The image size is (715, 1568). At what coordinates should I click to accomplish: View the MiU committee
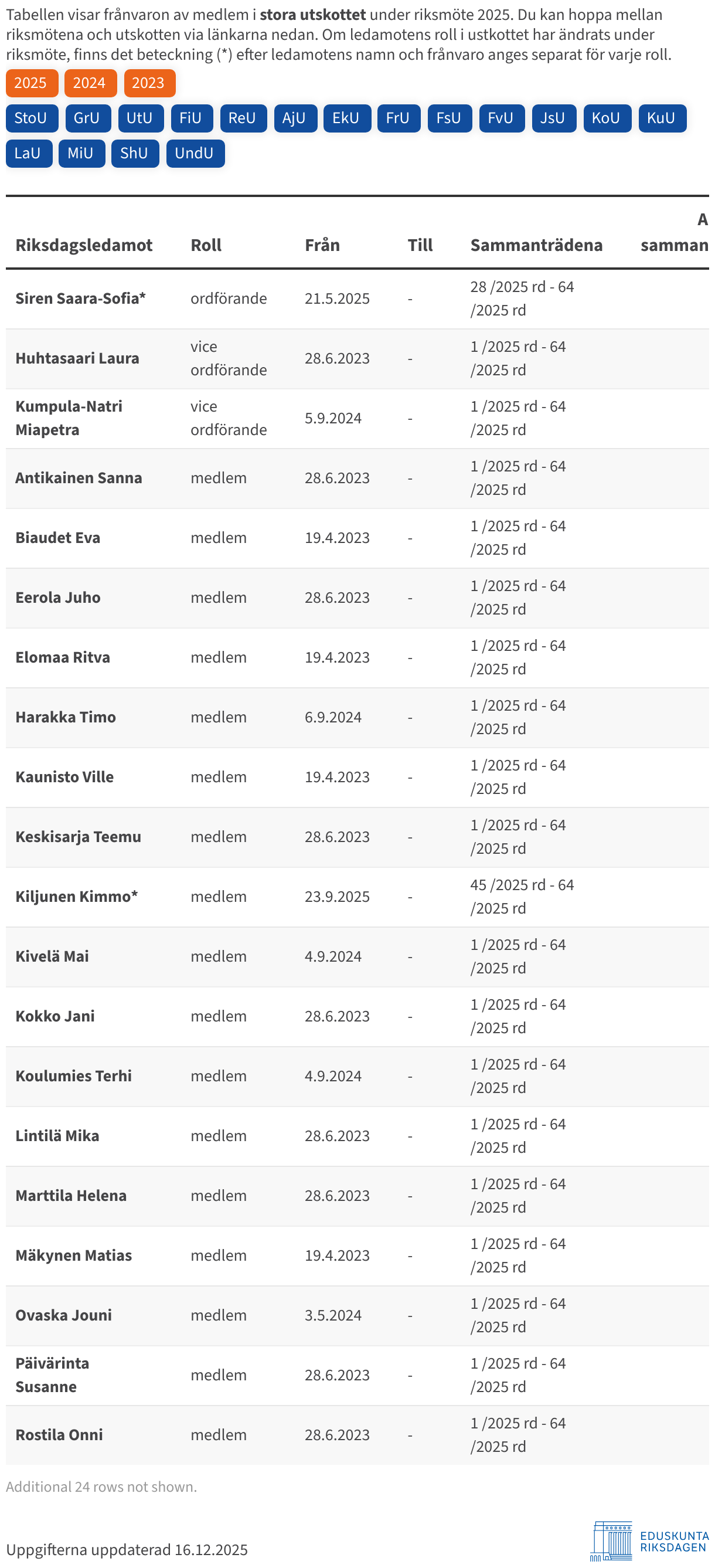pos(81,154)
